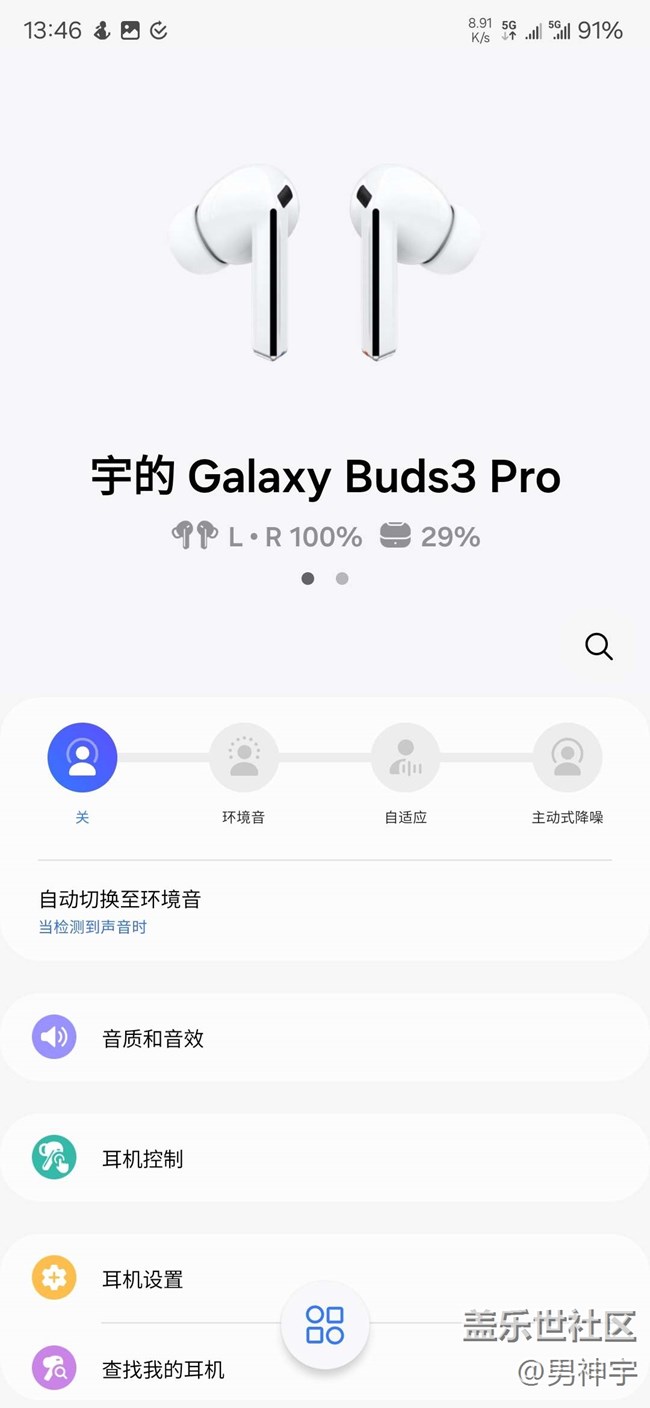Open the search magnifier icon

(599, 647)
